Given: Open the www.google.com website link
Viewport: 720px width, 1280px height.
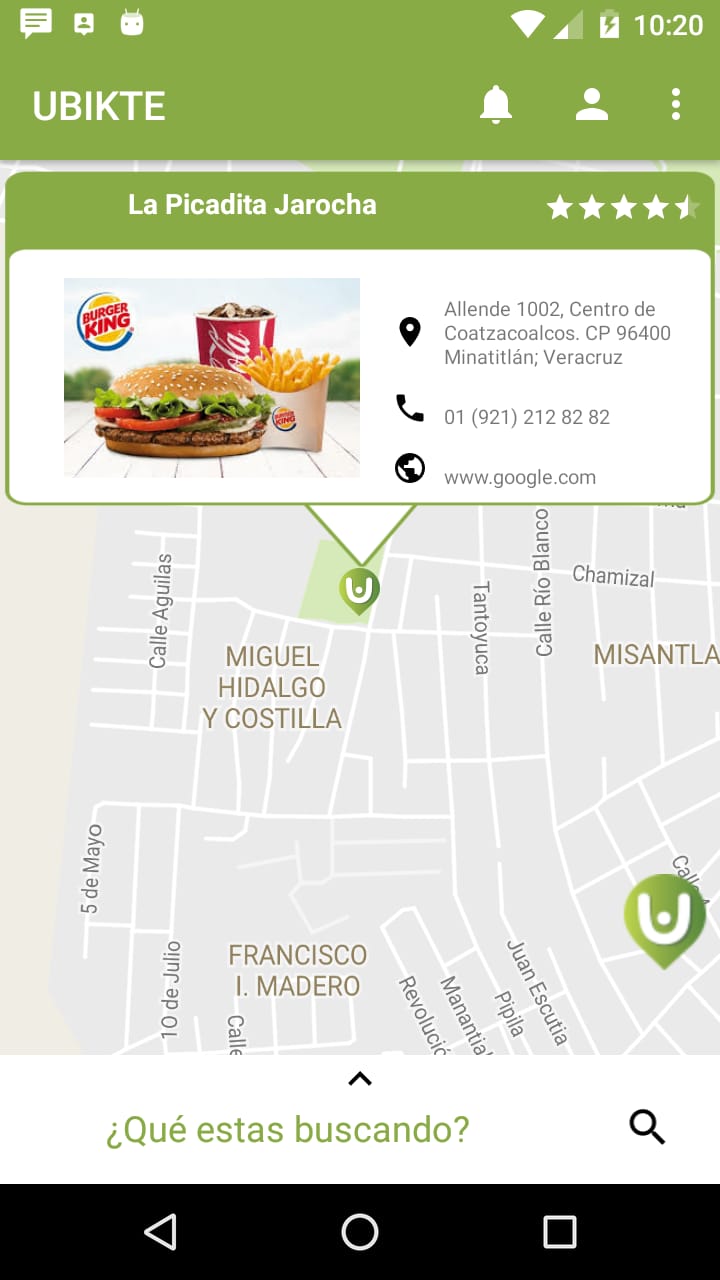Looking at the screenshot, I should pos(519,477).
